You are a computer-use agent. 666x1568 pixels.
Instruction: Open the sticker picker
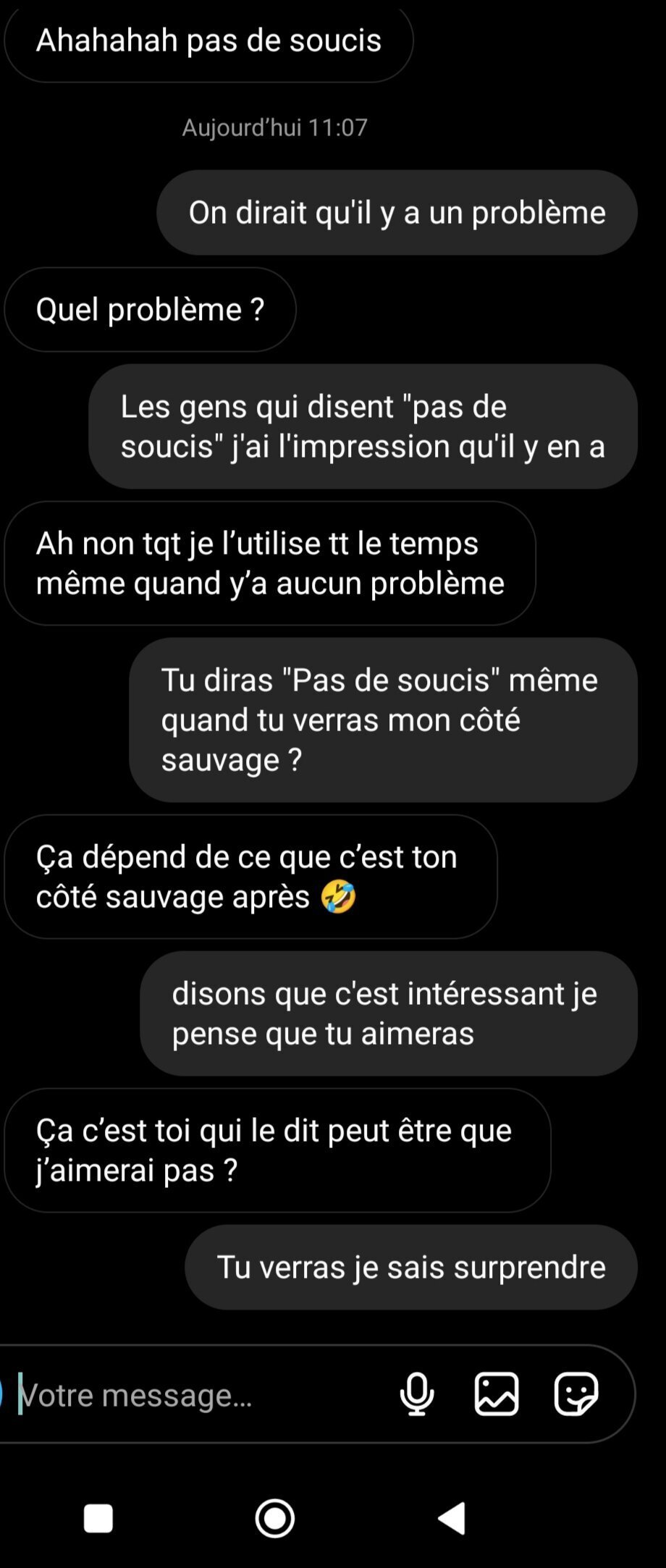tap(576, 1394)
